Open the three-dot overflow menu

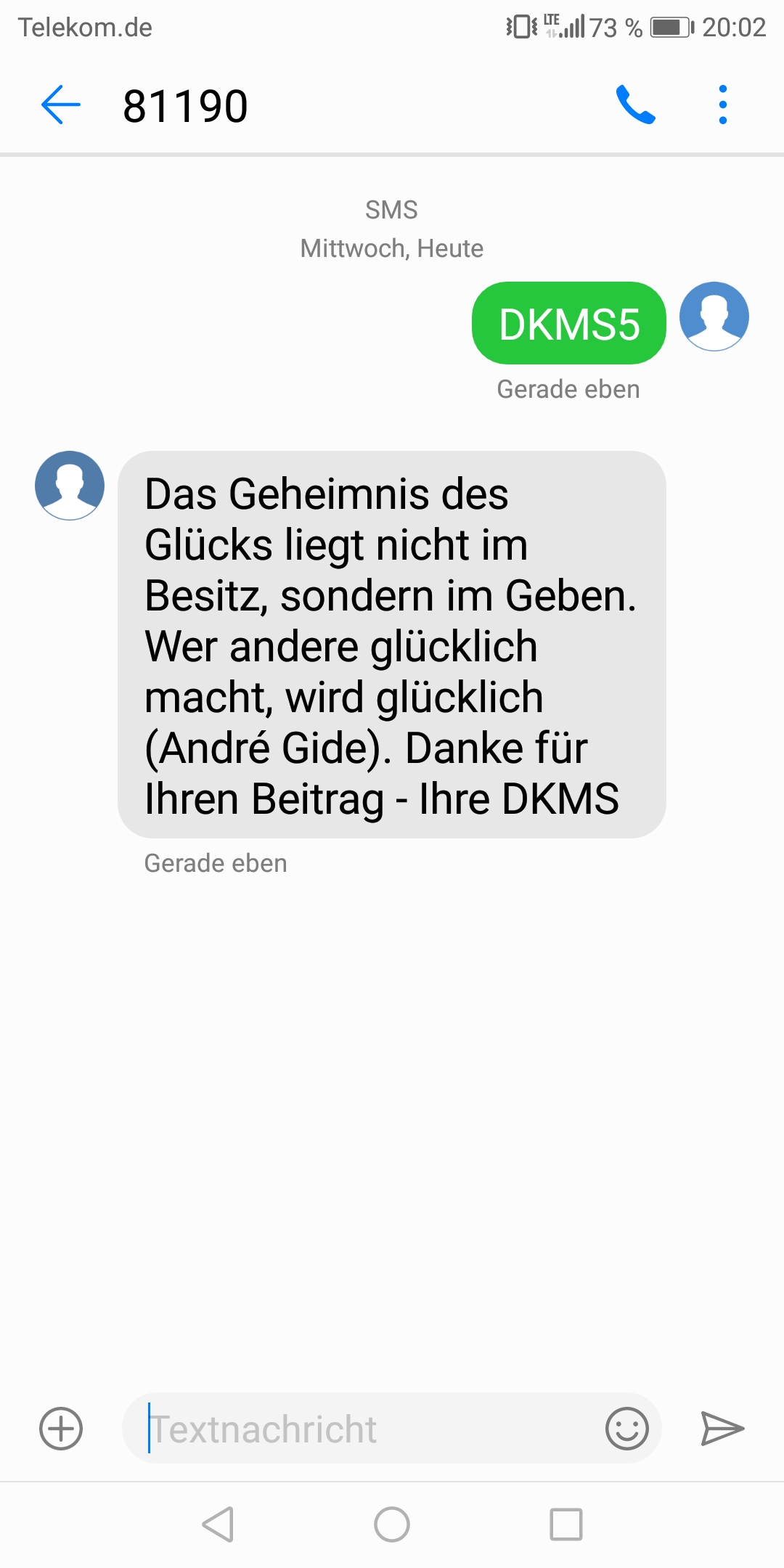pyautogui.click(x=722, y=105)
